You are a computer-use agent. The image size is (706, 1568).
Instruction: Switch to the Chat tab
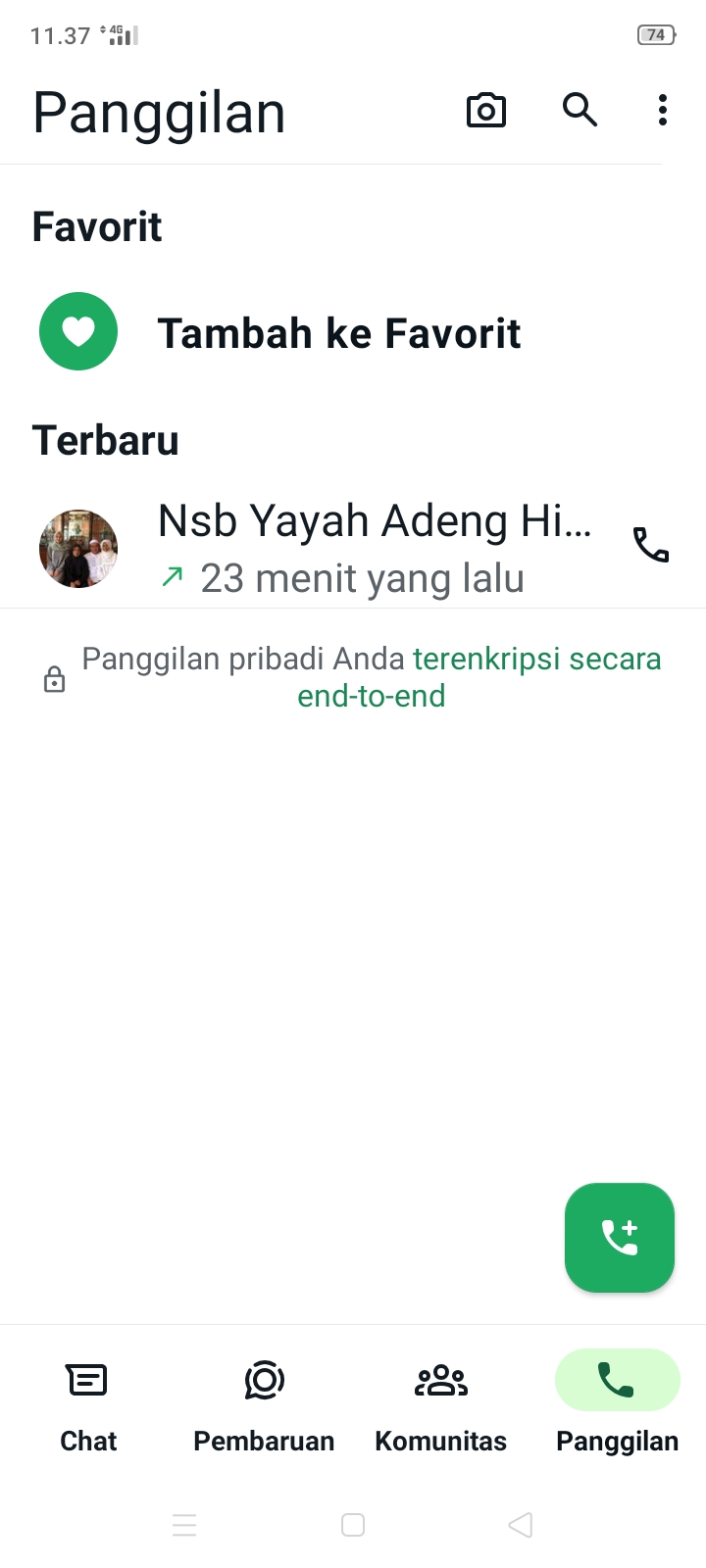88,1402
